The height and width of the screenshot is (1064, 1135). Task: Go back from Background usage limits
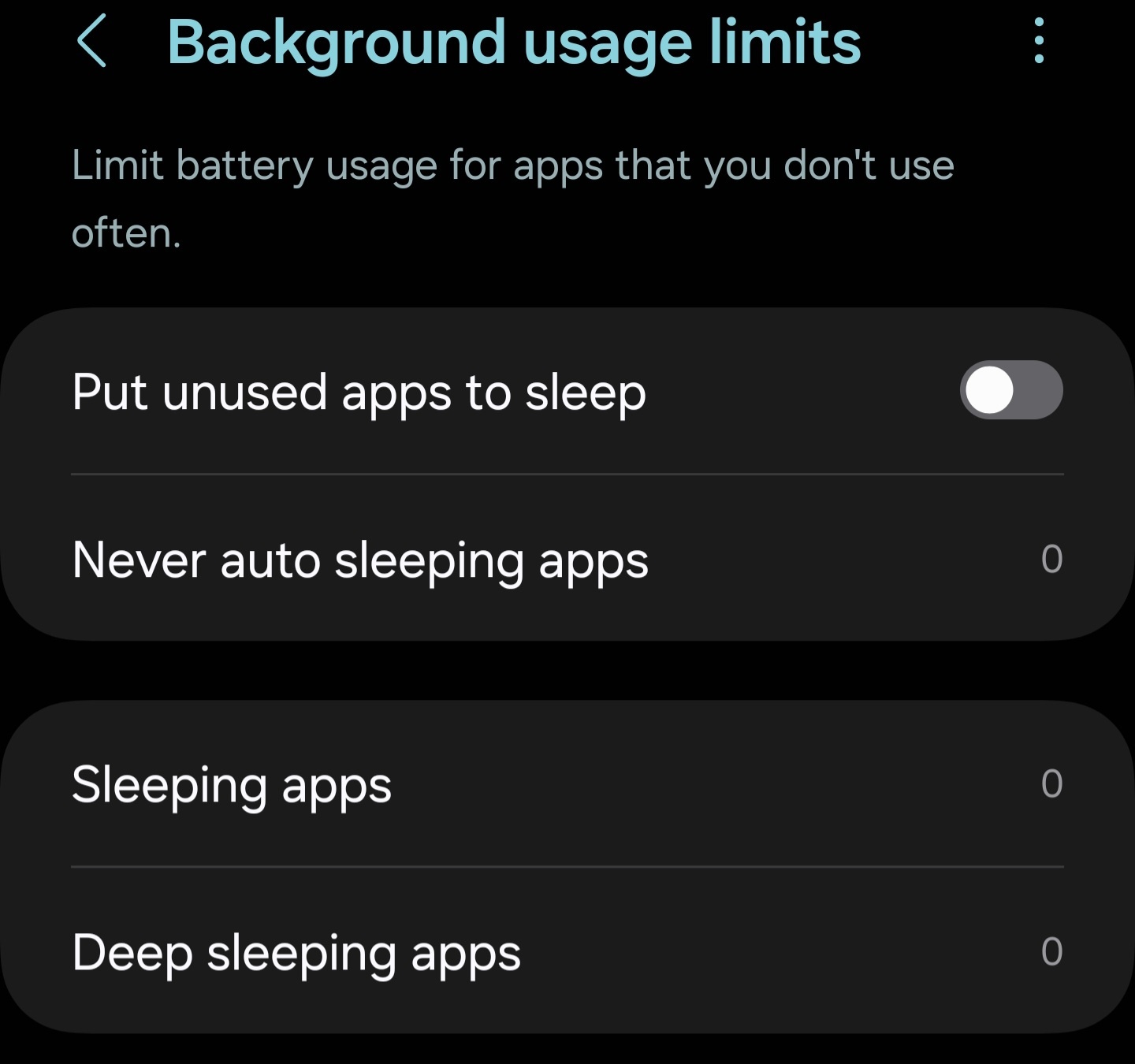pyautogui.click(x=92, y=42)
